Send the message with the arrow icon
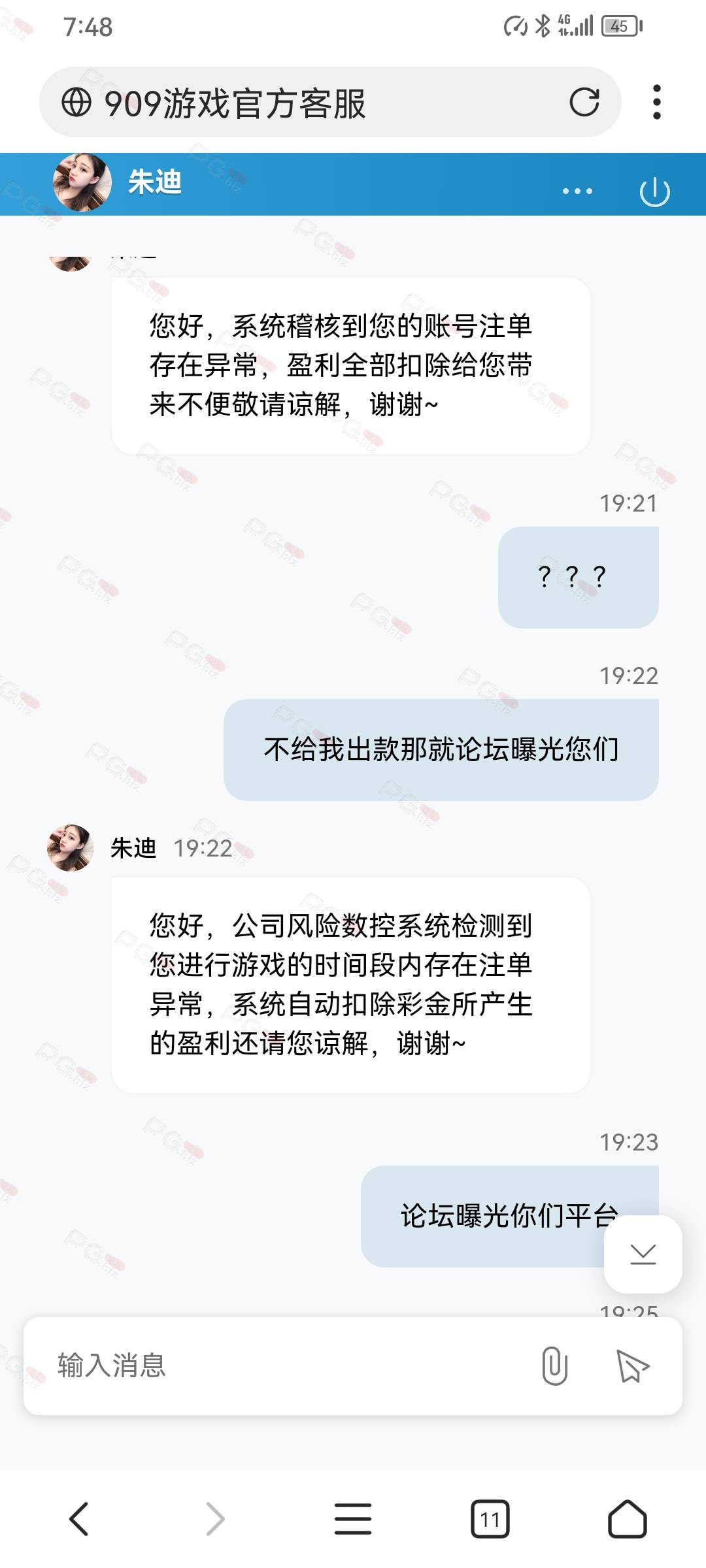This screenshot has width=706, height=1568. [x=632, y=1365]
